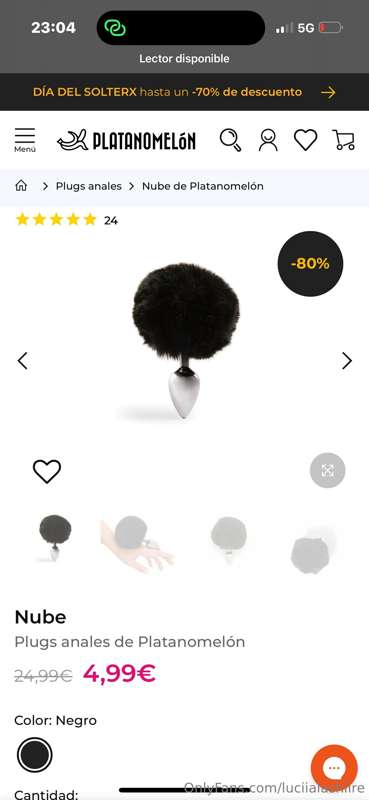Open the Plugs anales breadcrumb

click(x=89, y=186)
